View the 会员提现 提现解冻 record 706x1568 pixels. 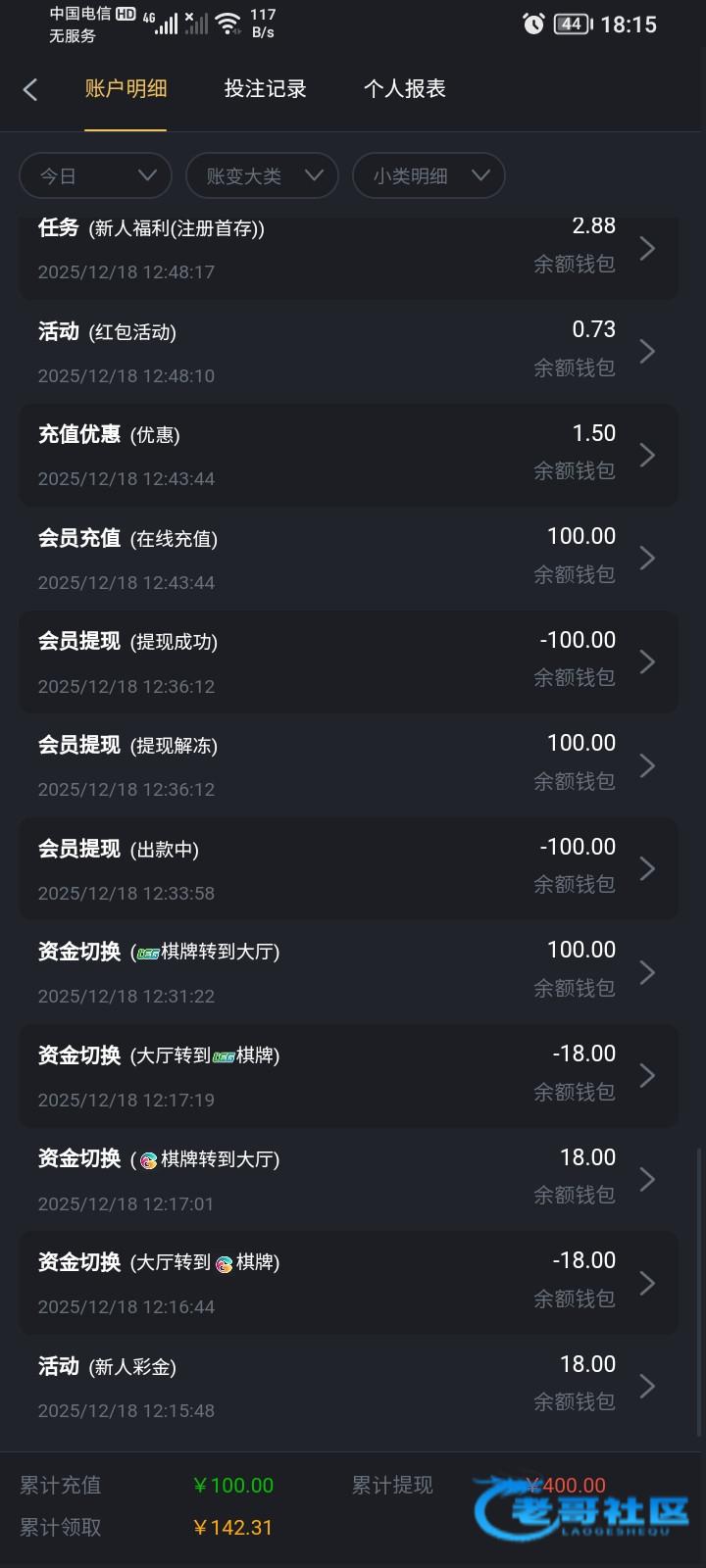348,765
